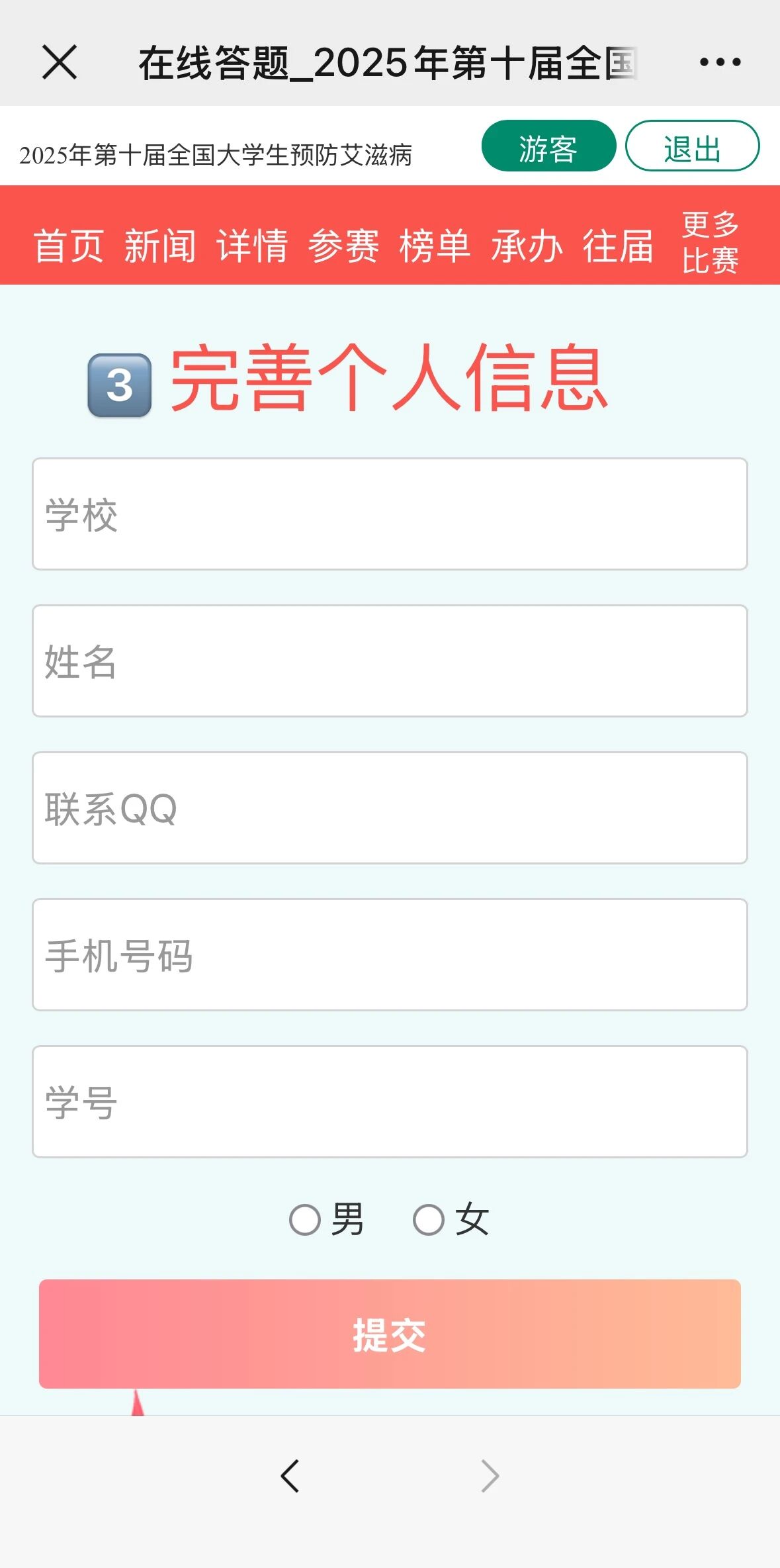This screenshot has height=1568, width=780.
Task: Submit the form with 提交
Action: (x=390, y=1334)
